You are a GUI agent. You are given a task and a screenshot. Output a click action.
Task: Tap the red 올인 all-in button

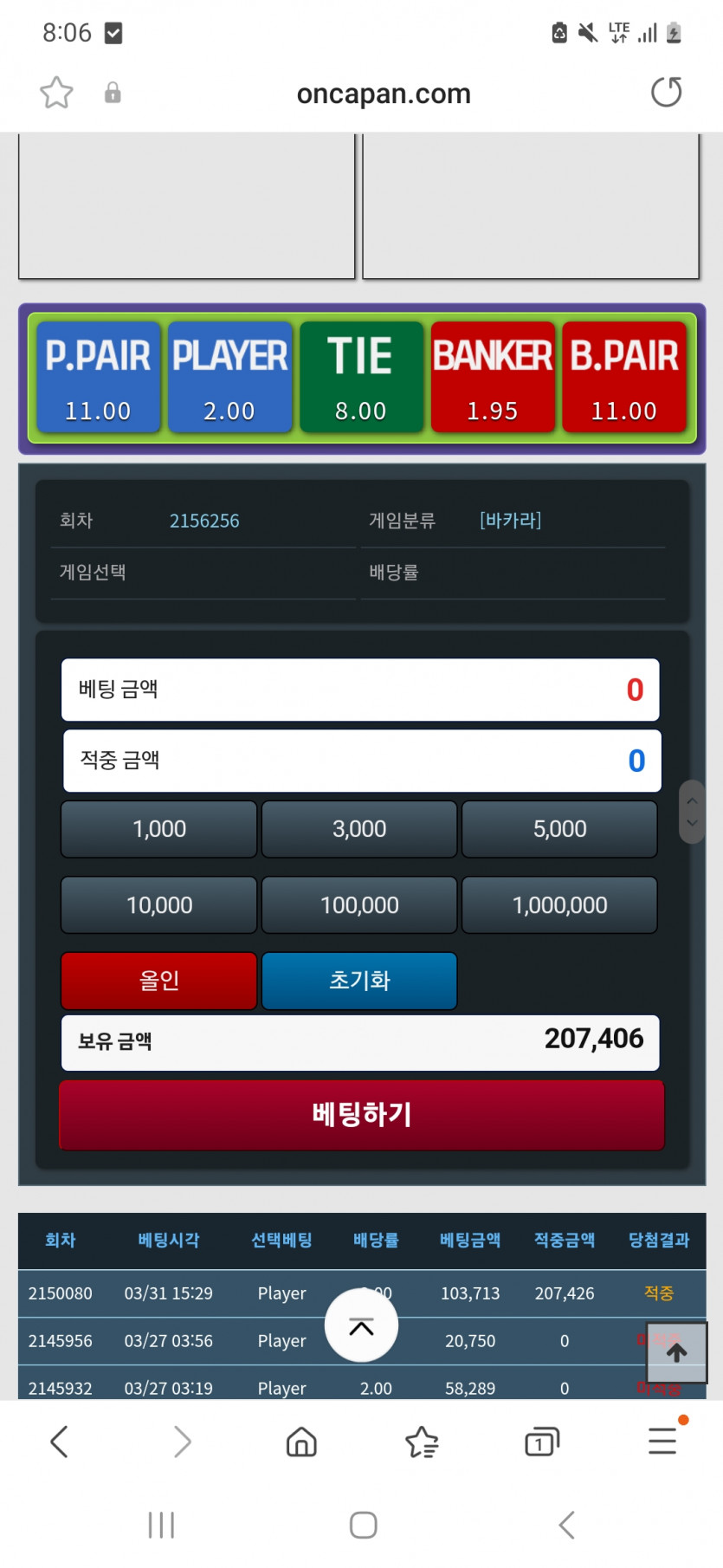click(159, 981)
